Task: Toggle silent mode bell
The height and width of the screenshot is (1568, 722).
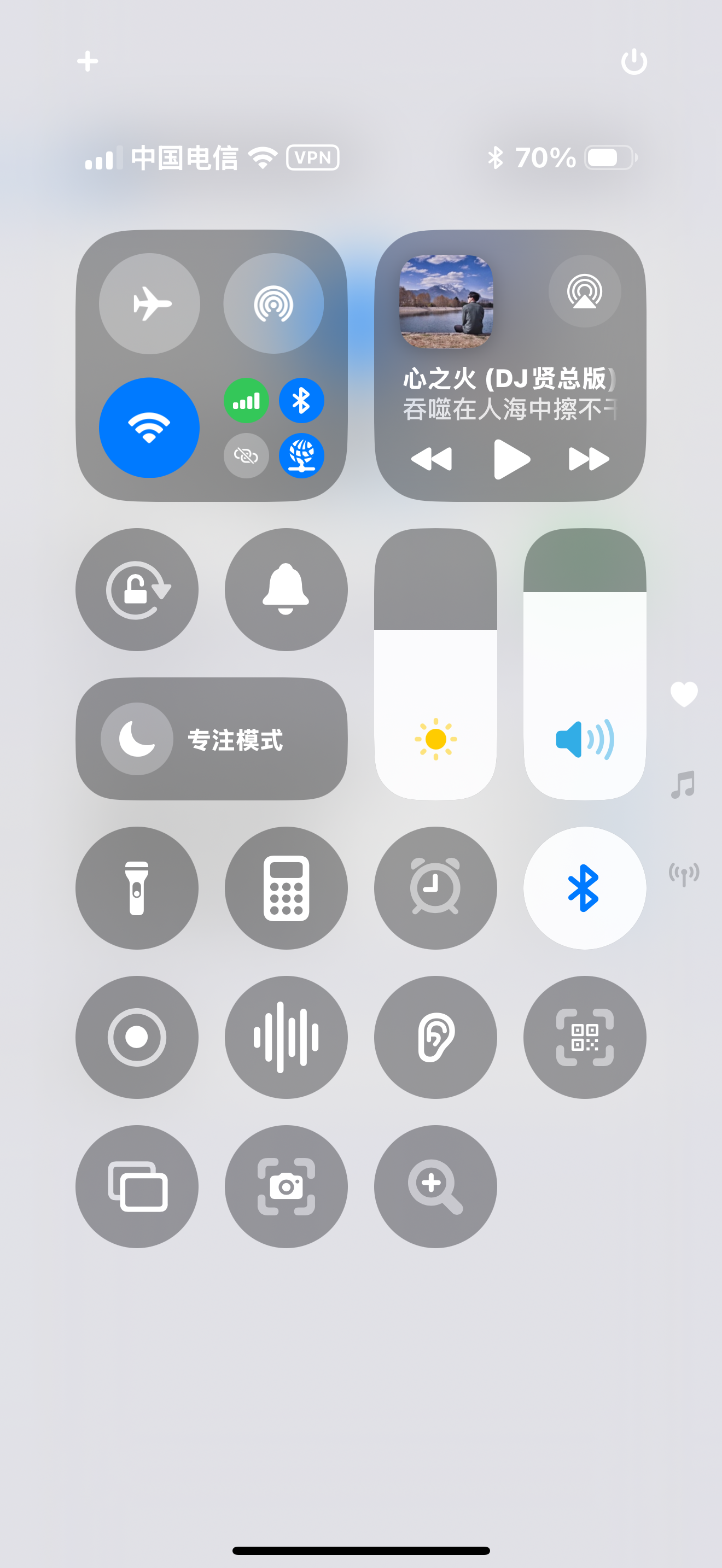Action: tap(286, 589)
